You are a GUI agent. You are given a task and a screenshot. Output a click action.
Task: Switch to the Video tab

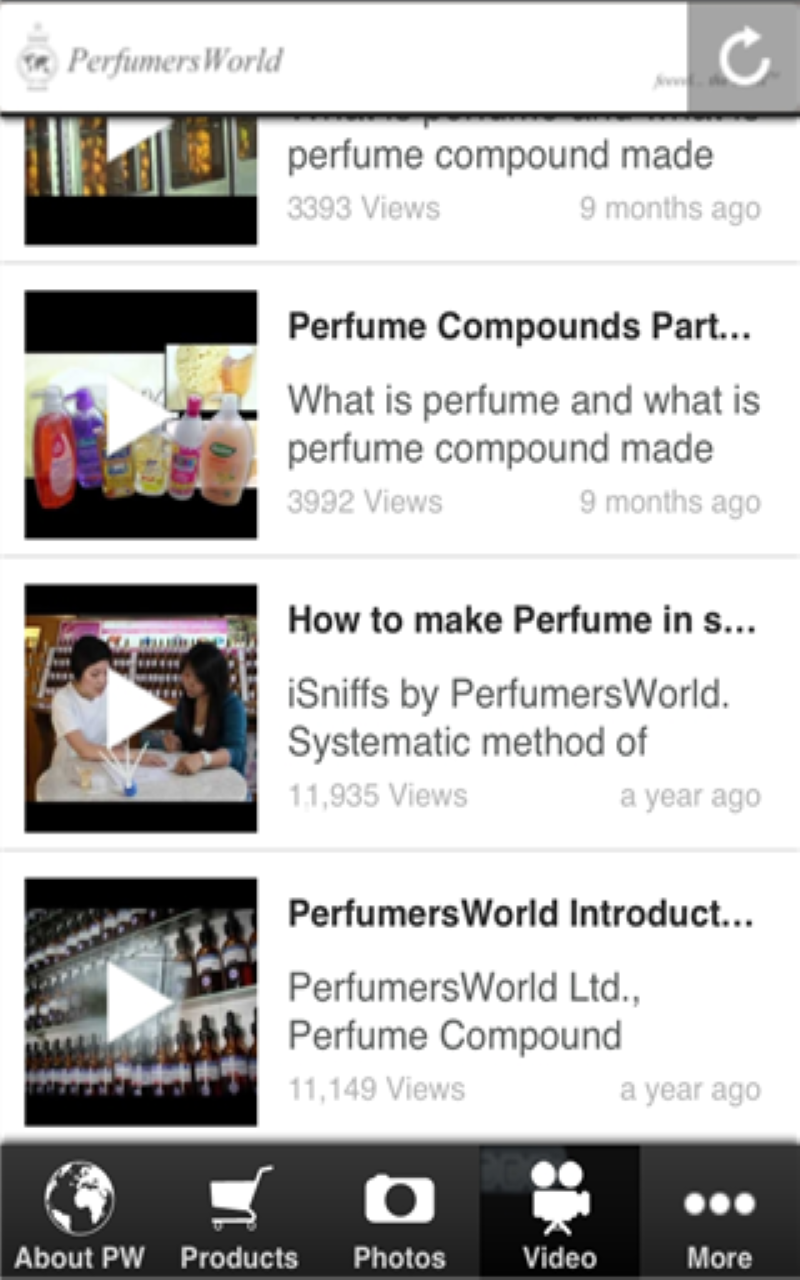(x=559, y=1215)
